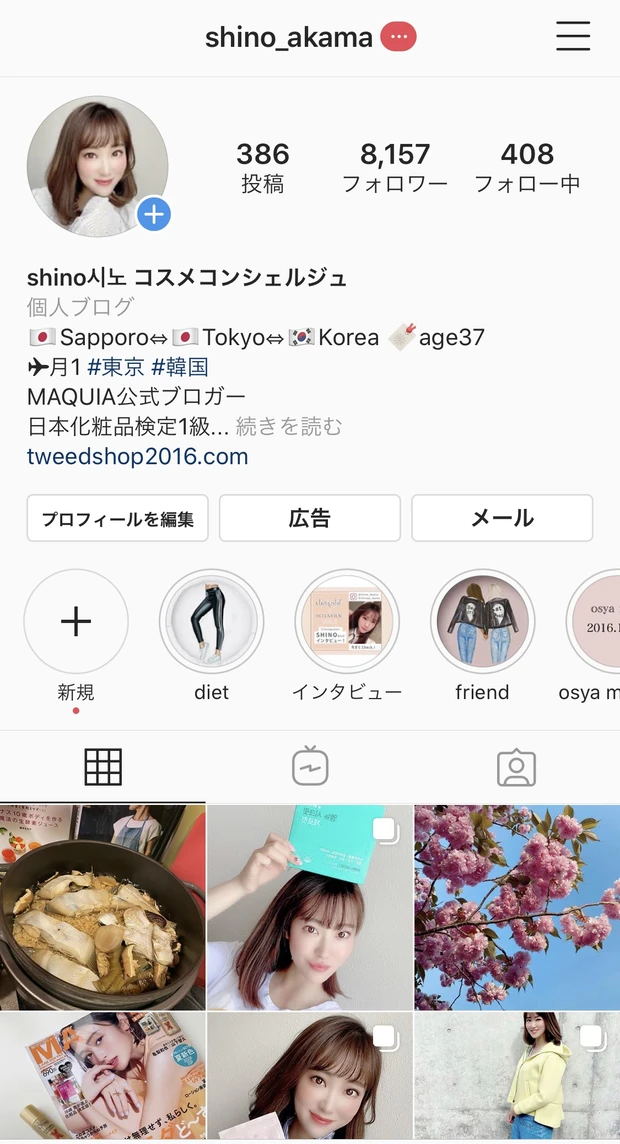Open the フォロワー followers list

395,167
